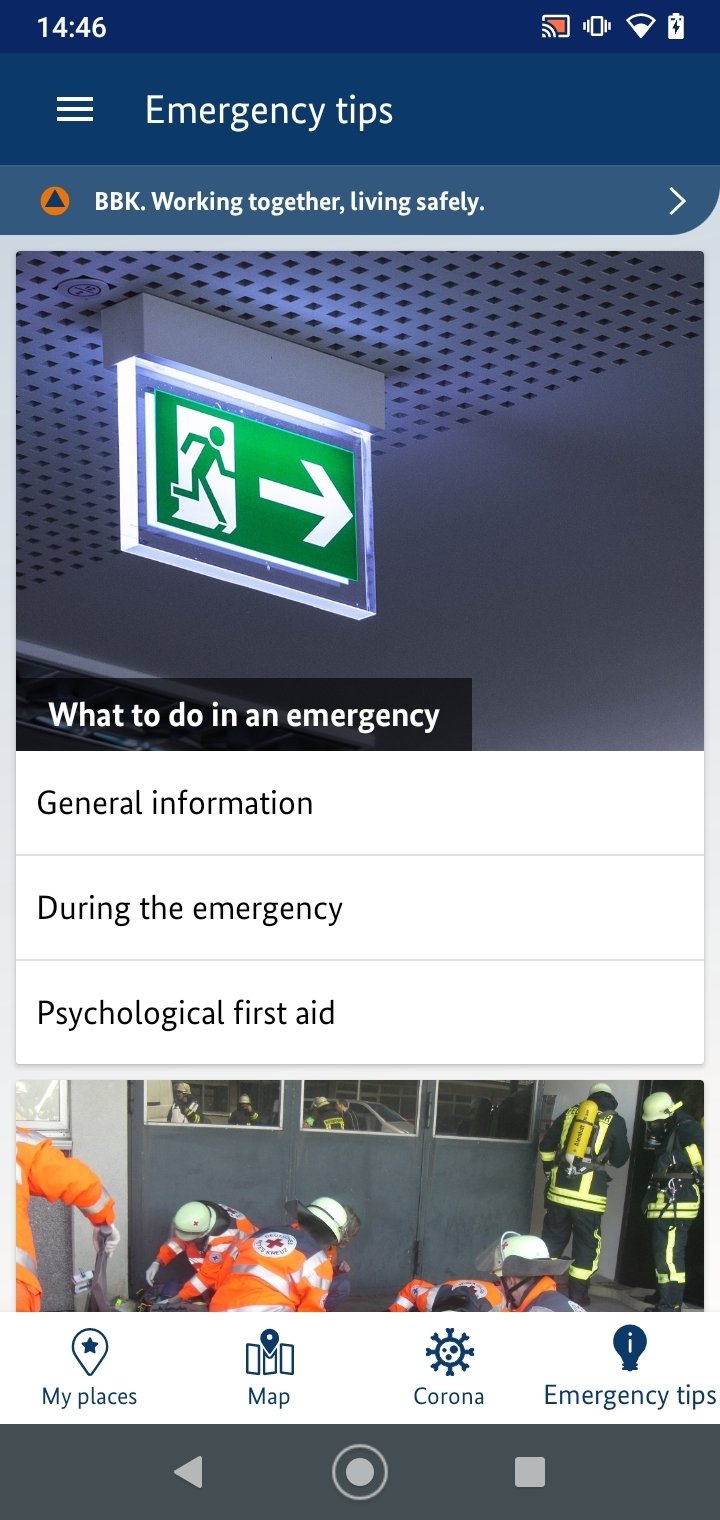Select the Emergency tips tab
720x1520 pixels.
pyautogui.click(x=629, y=1368)
